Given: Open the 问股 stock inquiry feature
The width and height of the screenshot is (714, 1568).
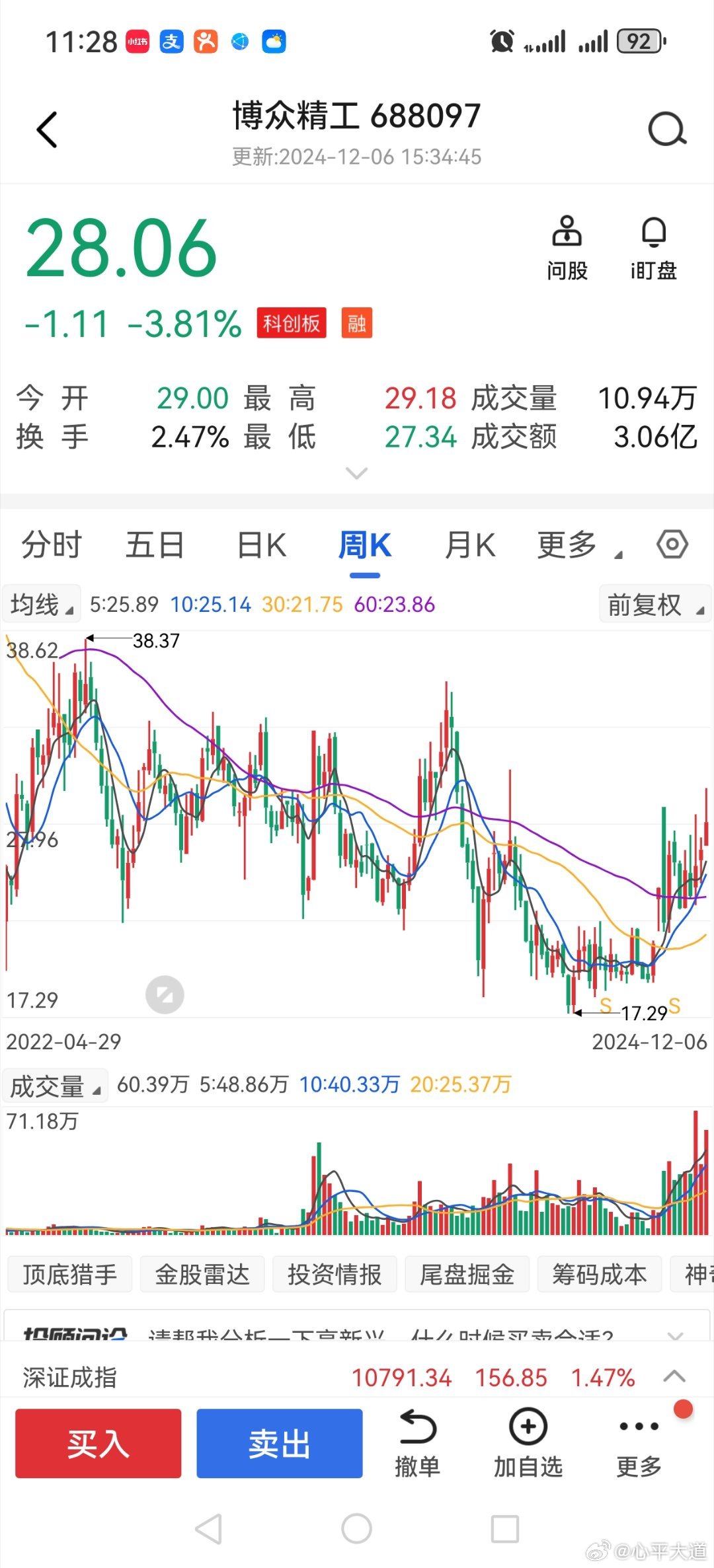Looking at the screenshot, I should click(x=567, y=248).
